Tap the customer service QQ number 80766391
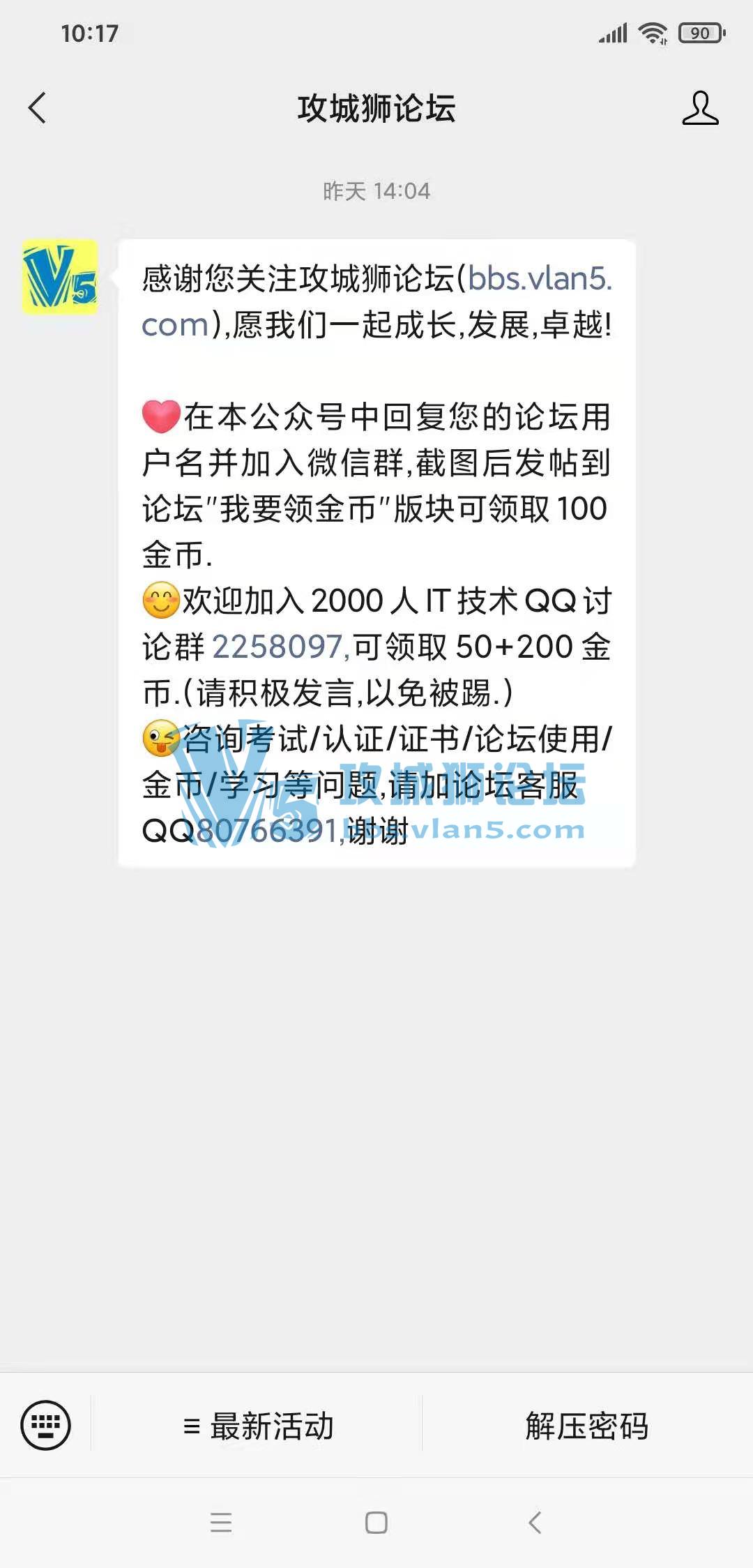This screenshot has height=1568, width=753. click(x=267, y=831)
